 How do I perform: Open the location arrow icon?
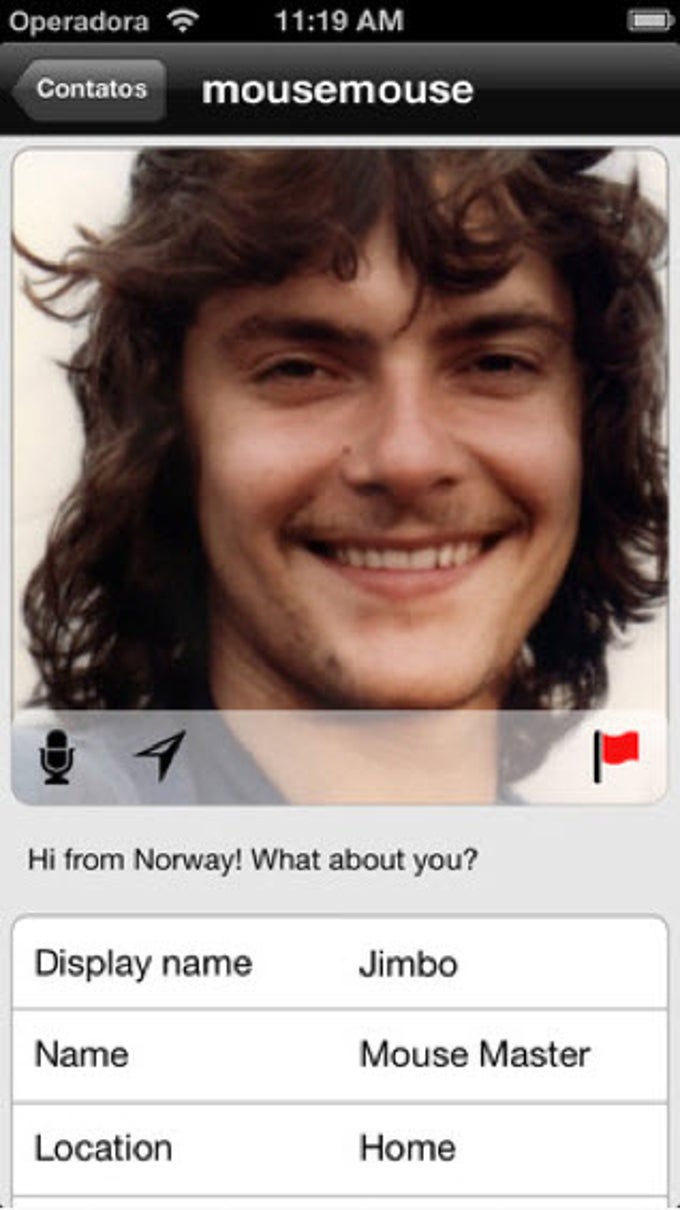pyautogui.click(x=161, y=755)
